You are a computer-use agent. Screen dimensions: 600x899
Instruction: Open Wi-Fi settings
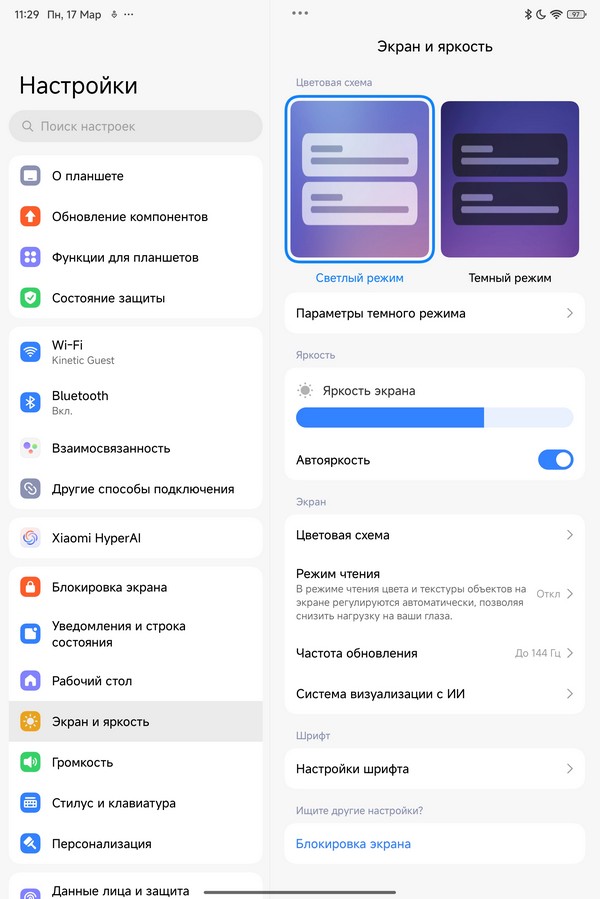coord(135,352)
